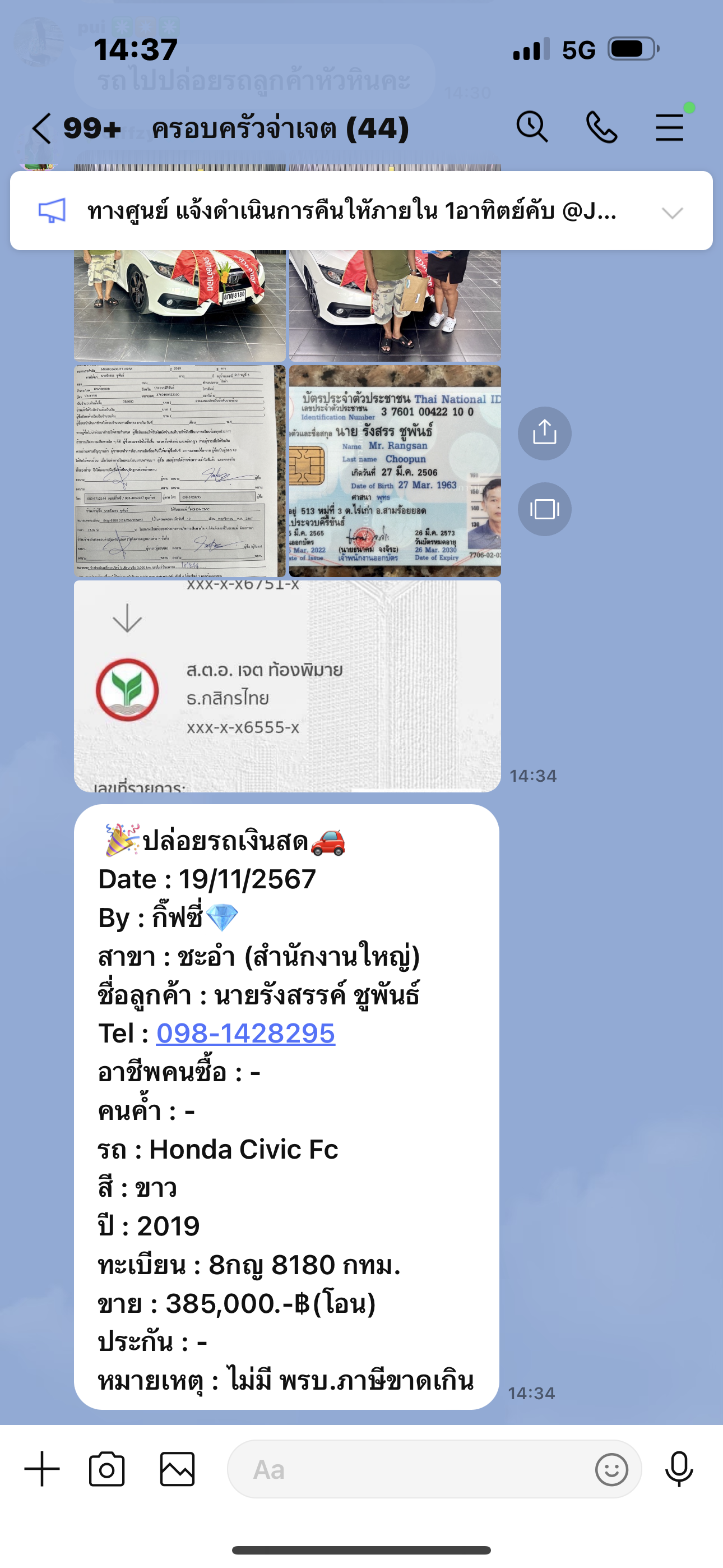
Task: Open the chat menu with hamburger icon
Action: point(669,127)
